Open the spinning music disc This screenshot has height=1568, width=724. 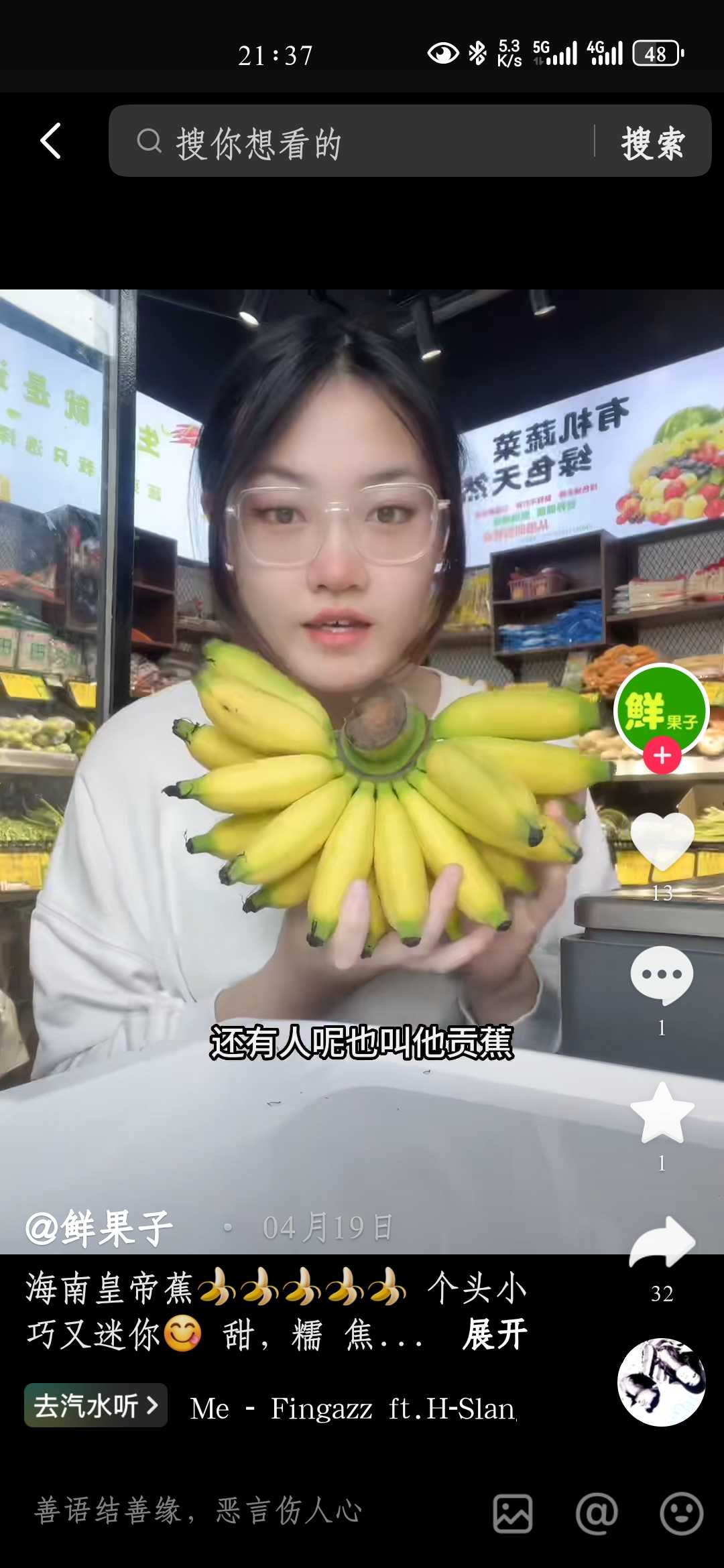point(662,1382)
